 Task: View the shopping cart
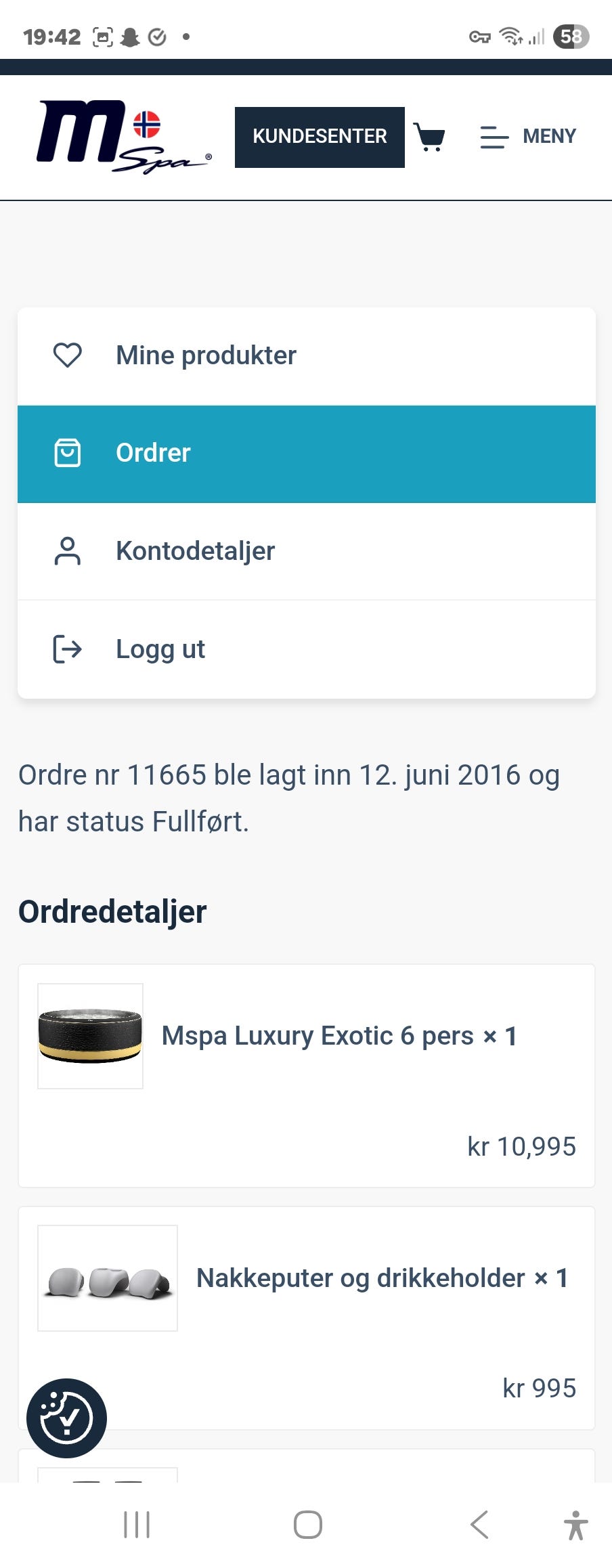pyautogui.click(x=429, y=137)
